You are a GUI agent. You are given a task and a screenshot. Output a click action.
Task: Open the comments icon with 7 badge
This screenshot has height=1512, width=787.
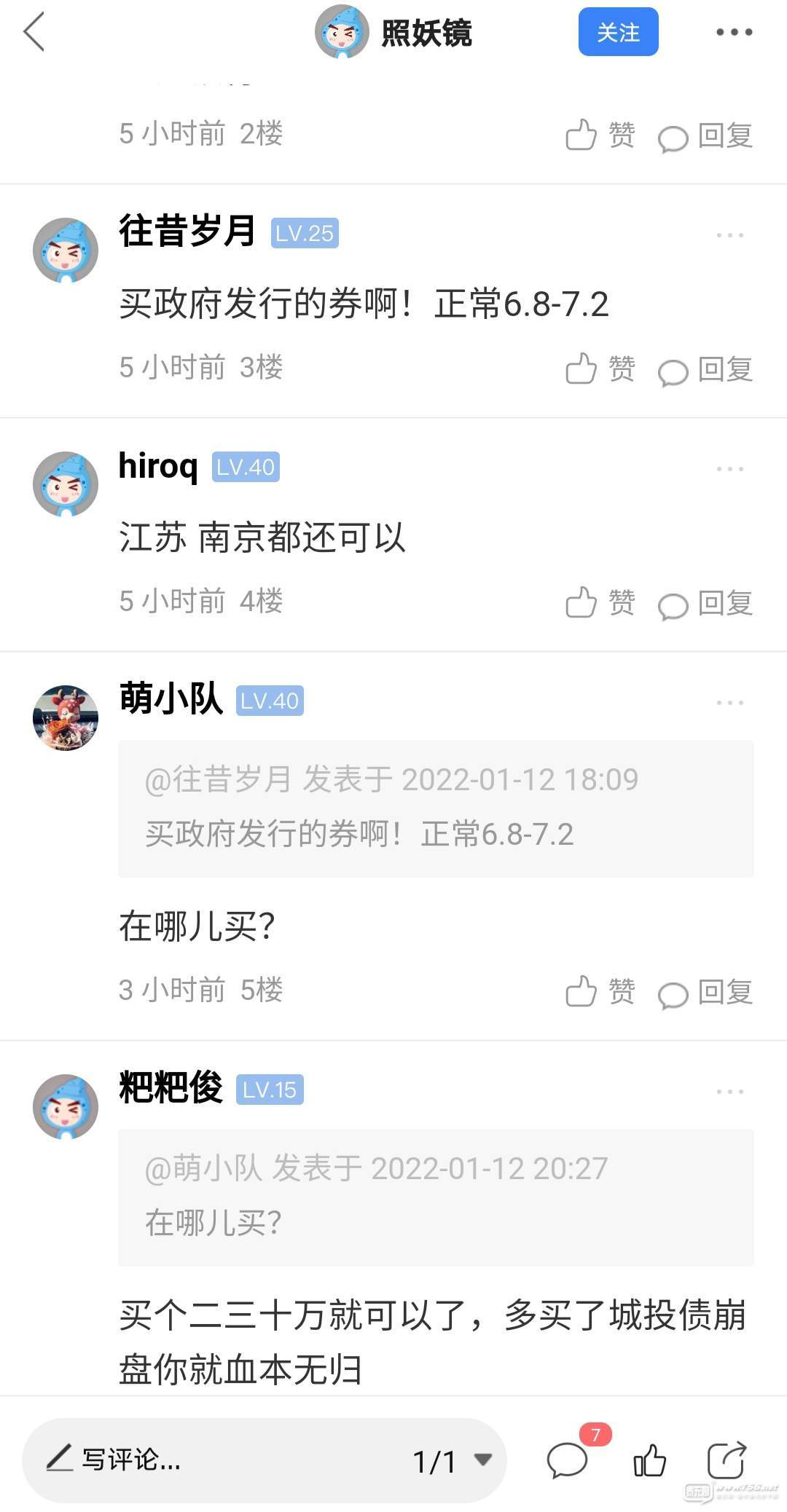click(x=568, y=1460)
